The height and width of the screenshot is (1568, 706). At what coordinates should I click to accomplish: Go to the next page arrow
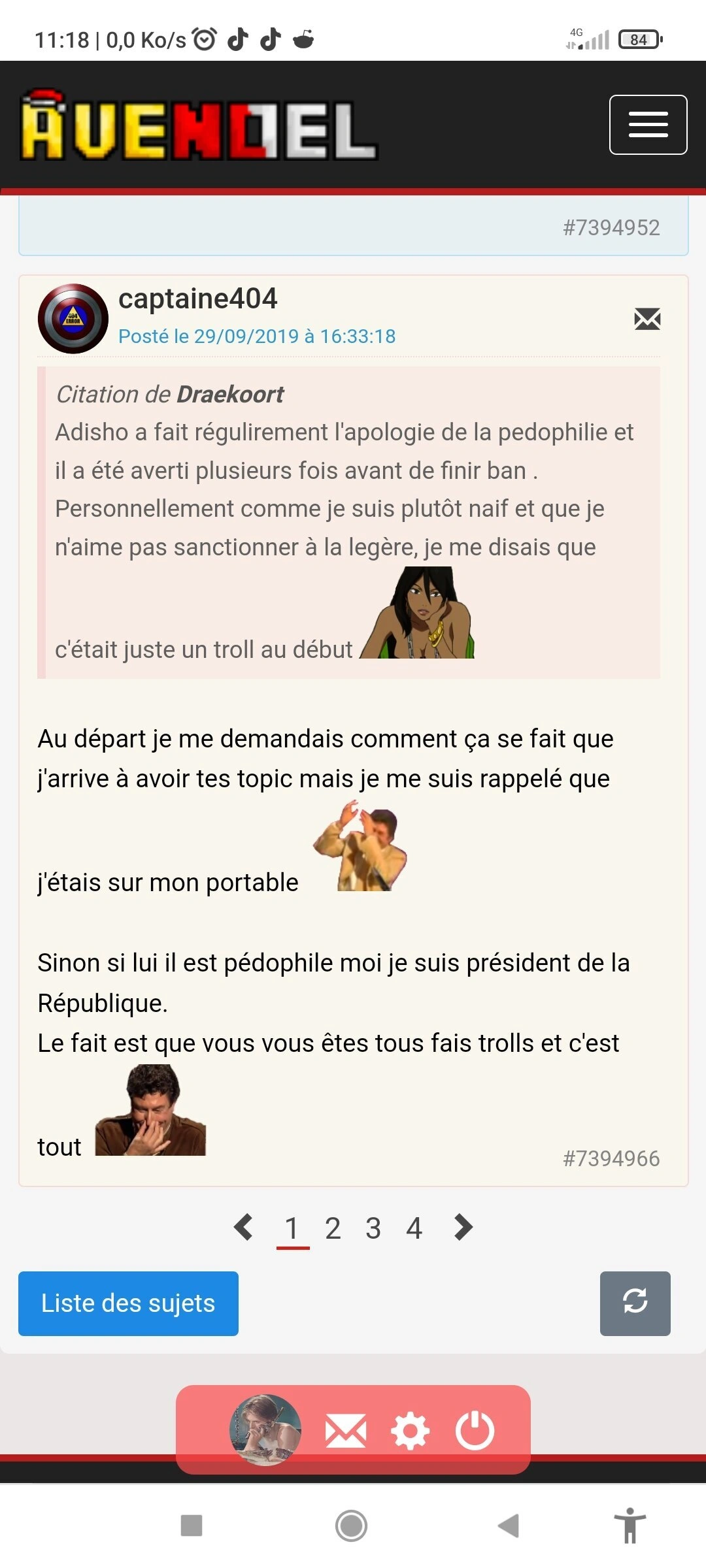coord(463,1228)
